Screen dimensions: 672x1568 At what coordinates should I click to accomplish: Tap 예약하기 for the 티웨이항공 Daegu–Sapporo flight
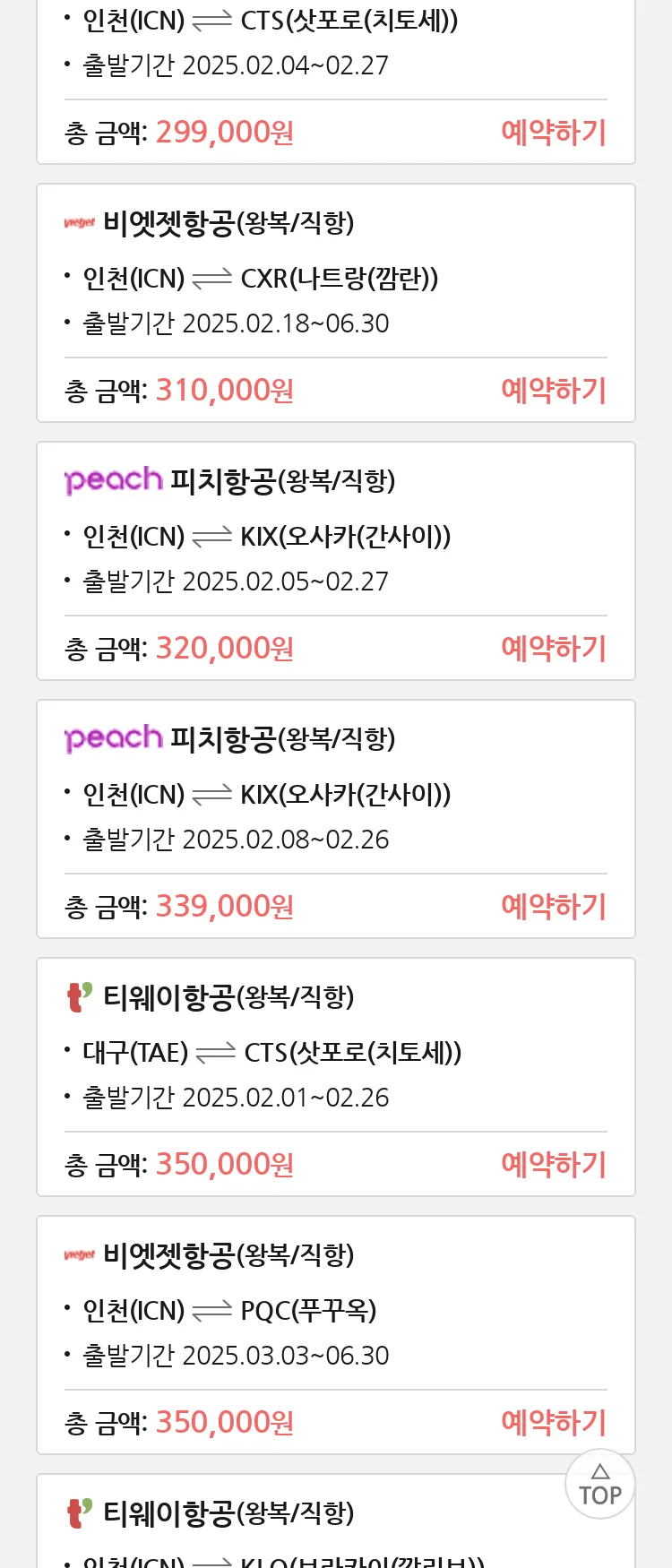[554, 1165]
